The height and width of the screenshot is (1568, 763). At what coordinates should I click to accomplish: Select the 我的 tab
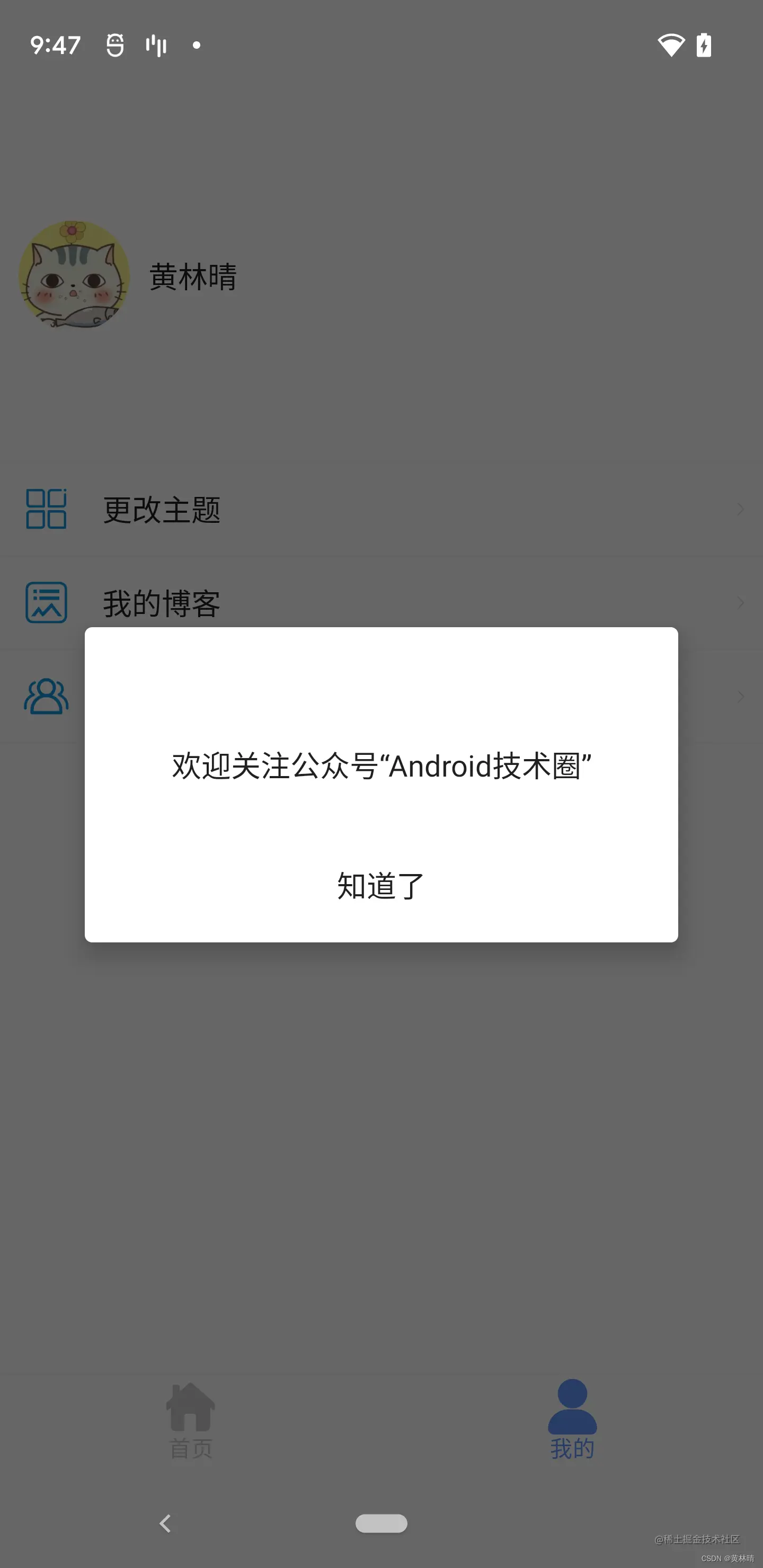pyautogui.click(x=572, y=1420)
